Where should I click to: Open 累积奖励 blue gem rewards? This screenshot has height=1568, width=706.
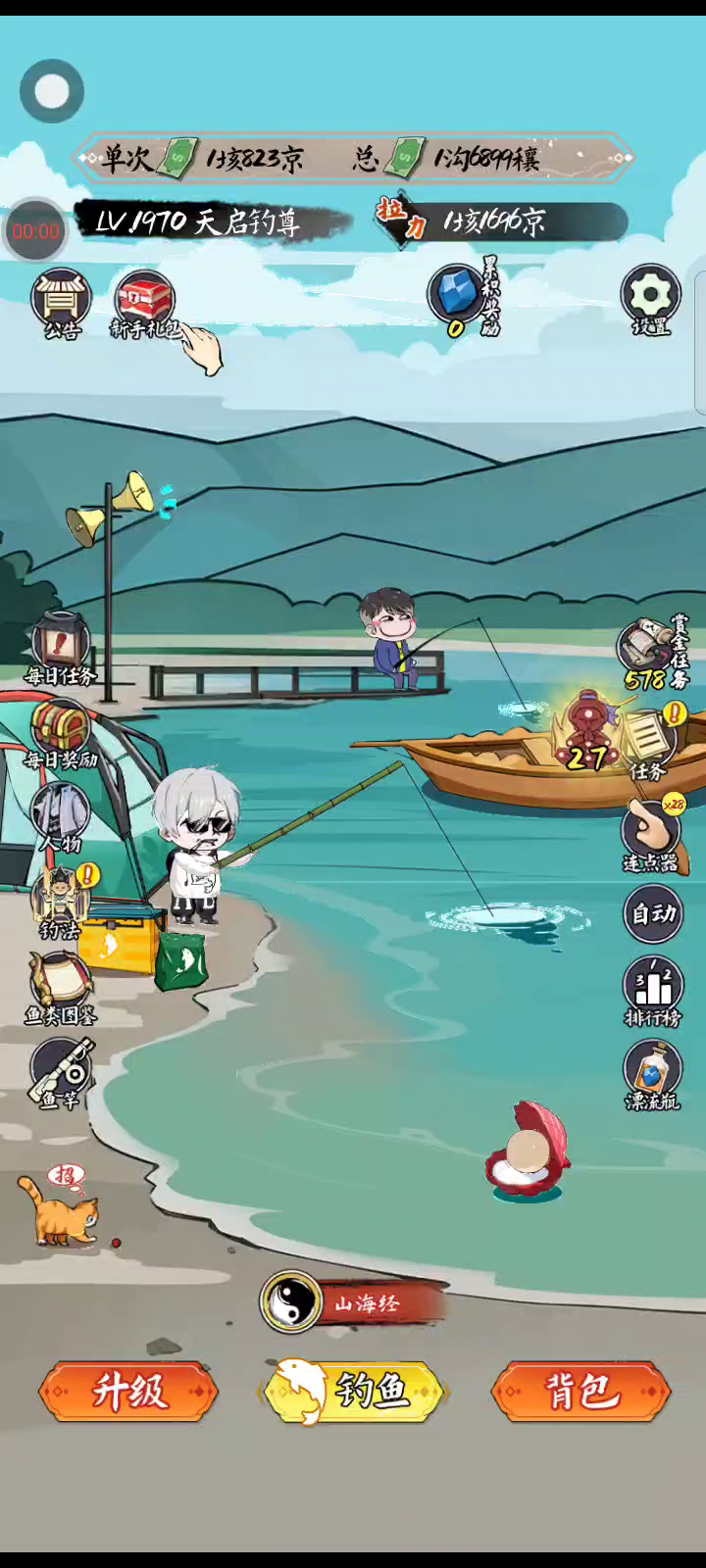(x=456, y=295)
